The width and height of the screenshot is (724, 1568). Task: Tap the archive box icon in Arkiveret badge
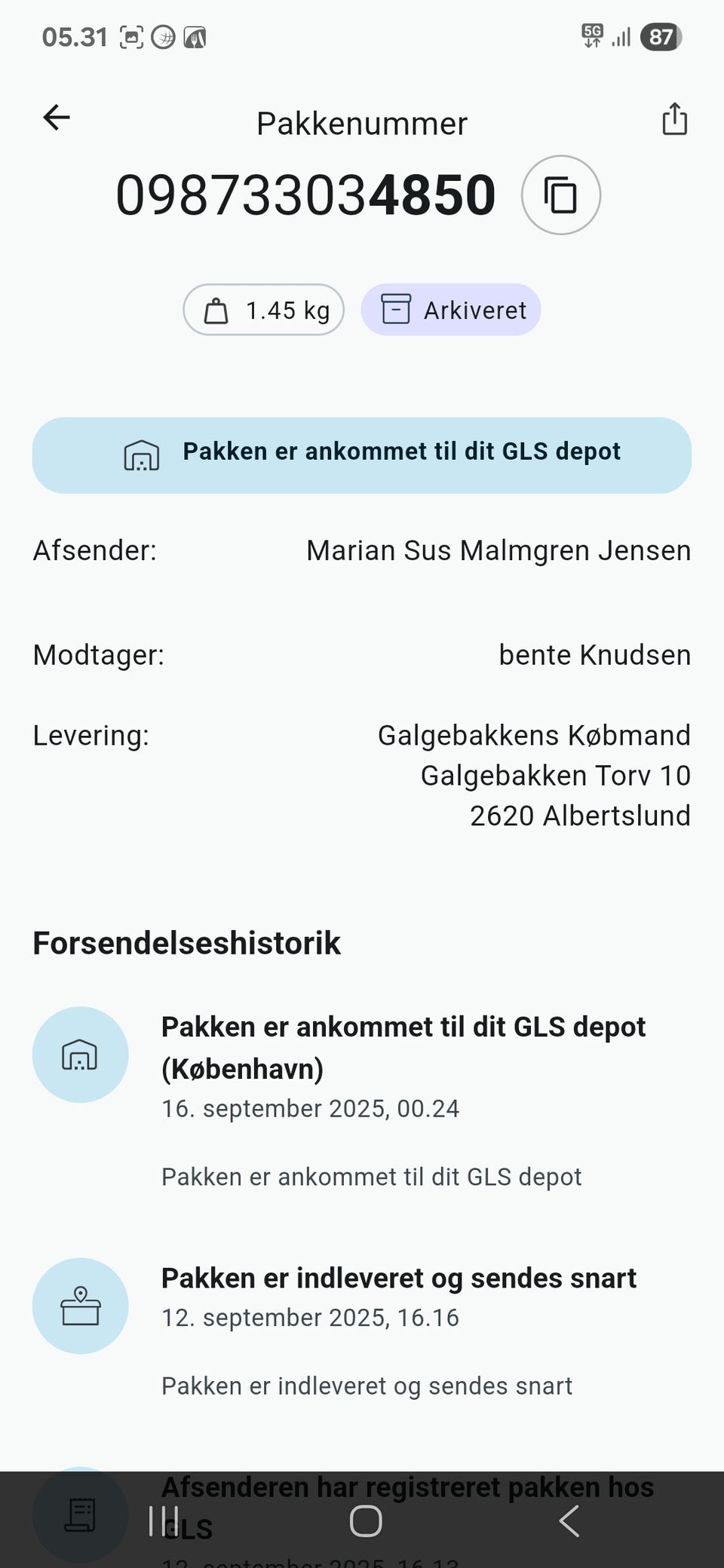click(x=394, y=308)
